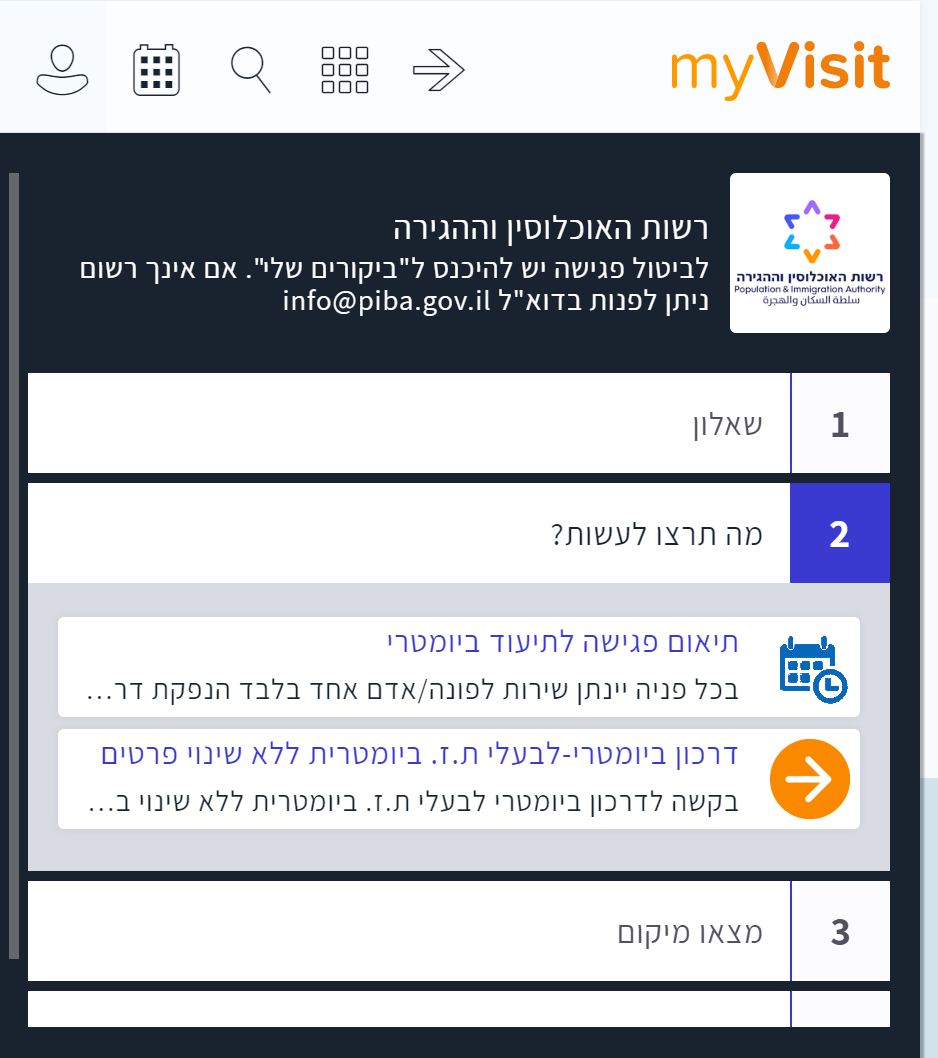Image resolution: width=938 pixels, height=1058 pixels.
Task: Tap the search magnifier icon
Action: click(x=250, y=70)
